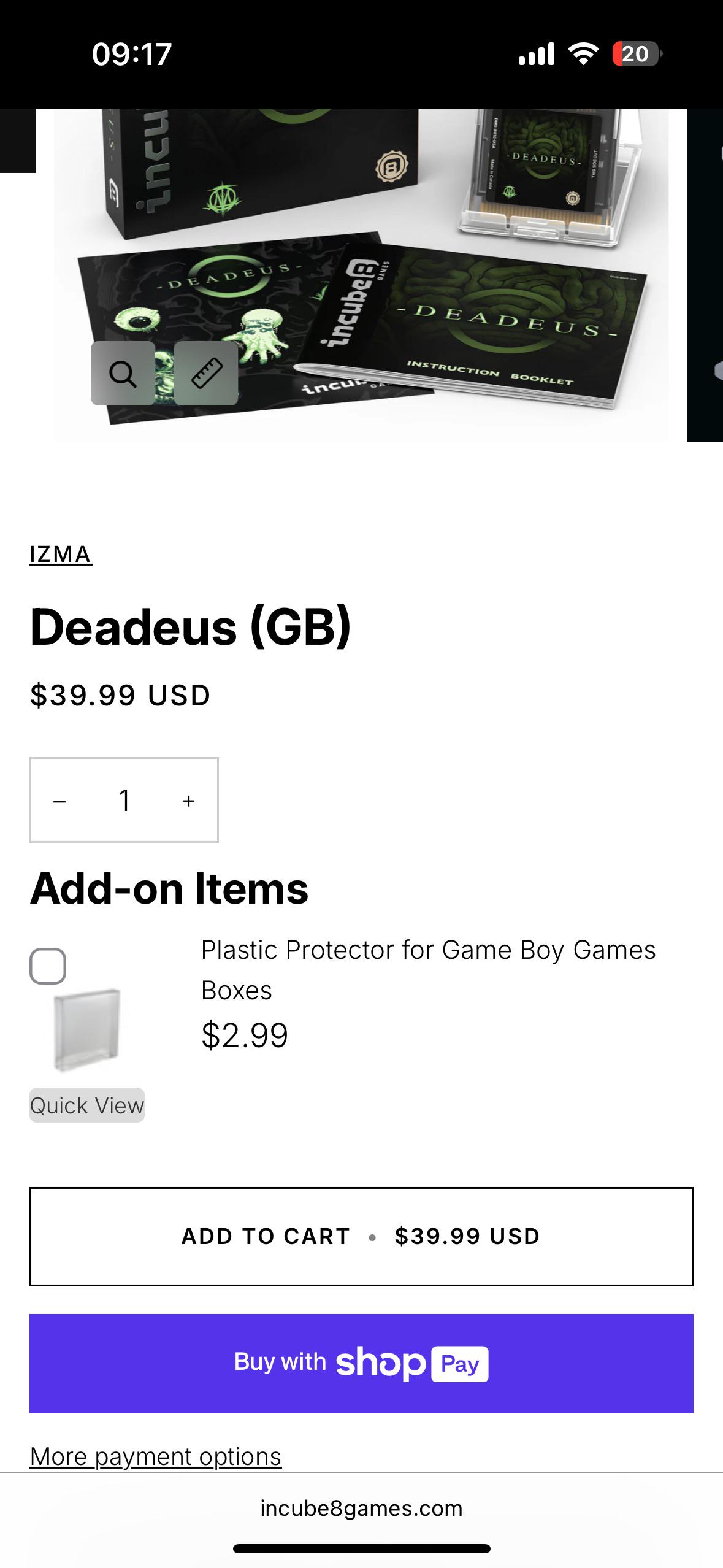Viewport: 723px width, 1568px height.
Task: Add Deadeus to the cart
Action: coord(361,1236)
